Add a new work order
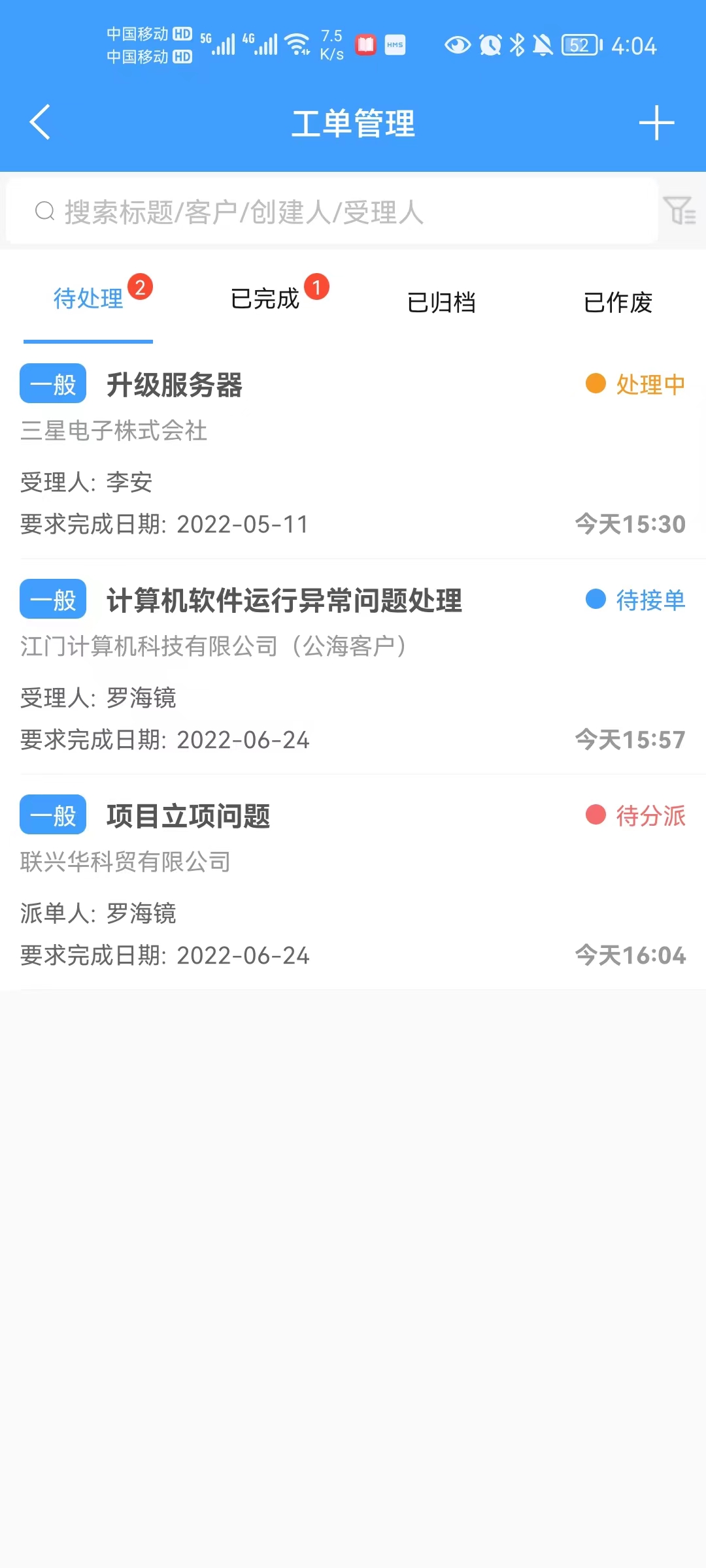The width and height of the screenshot is (706, 1568). click(656, 123)
